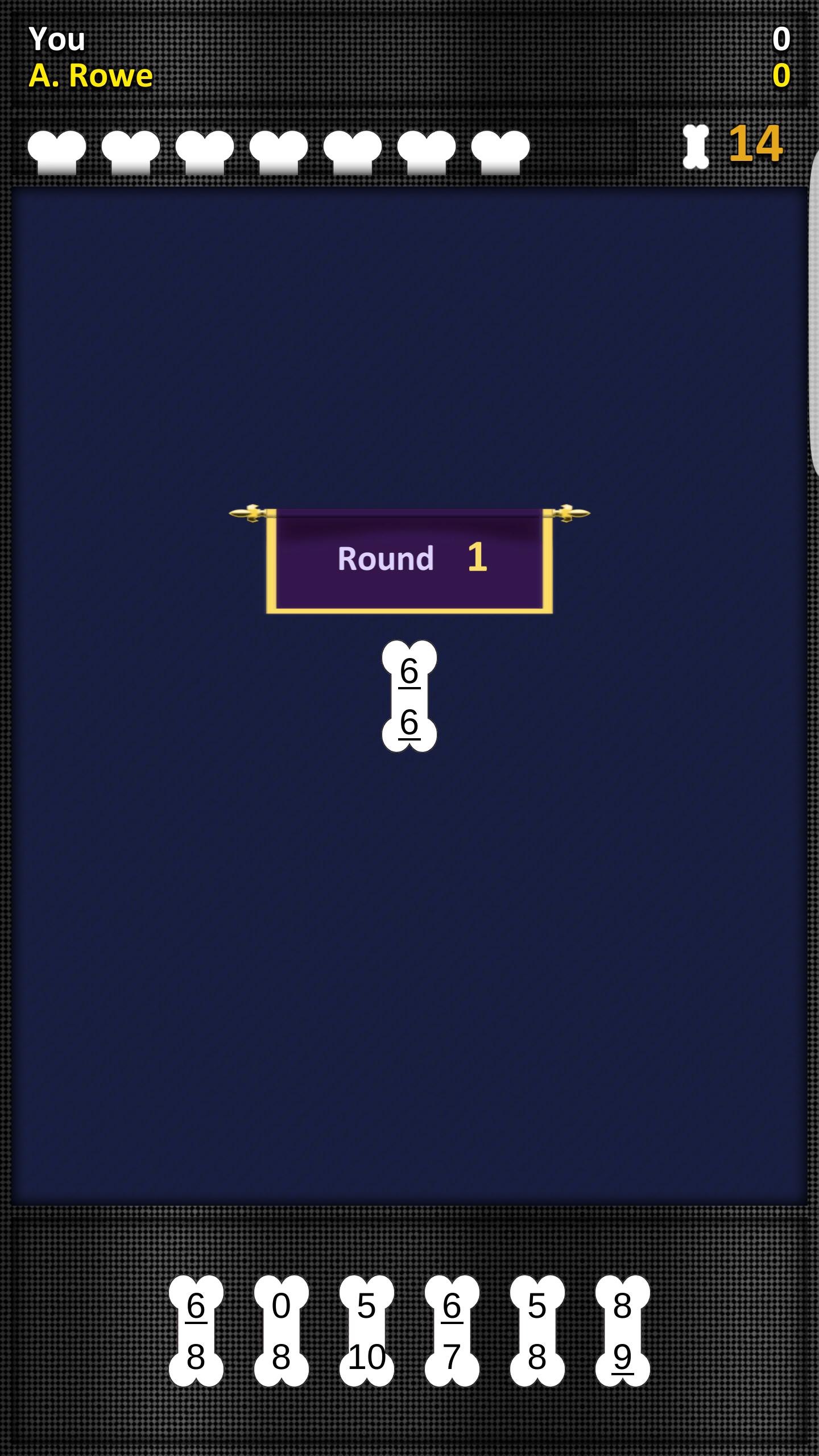Select the 6/8 domino in your hand
The width and height of the screenshot is (819, 1456).
[196, 1331]
